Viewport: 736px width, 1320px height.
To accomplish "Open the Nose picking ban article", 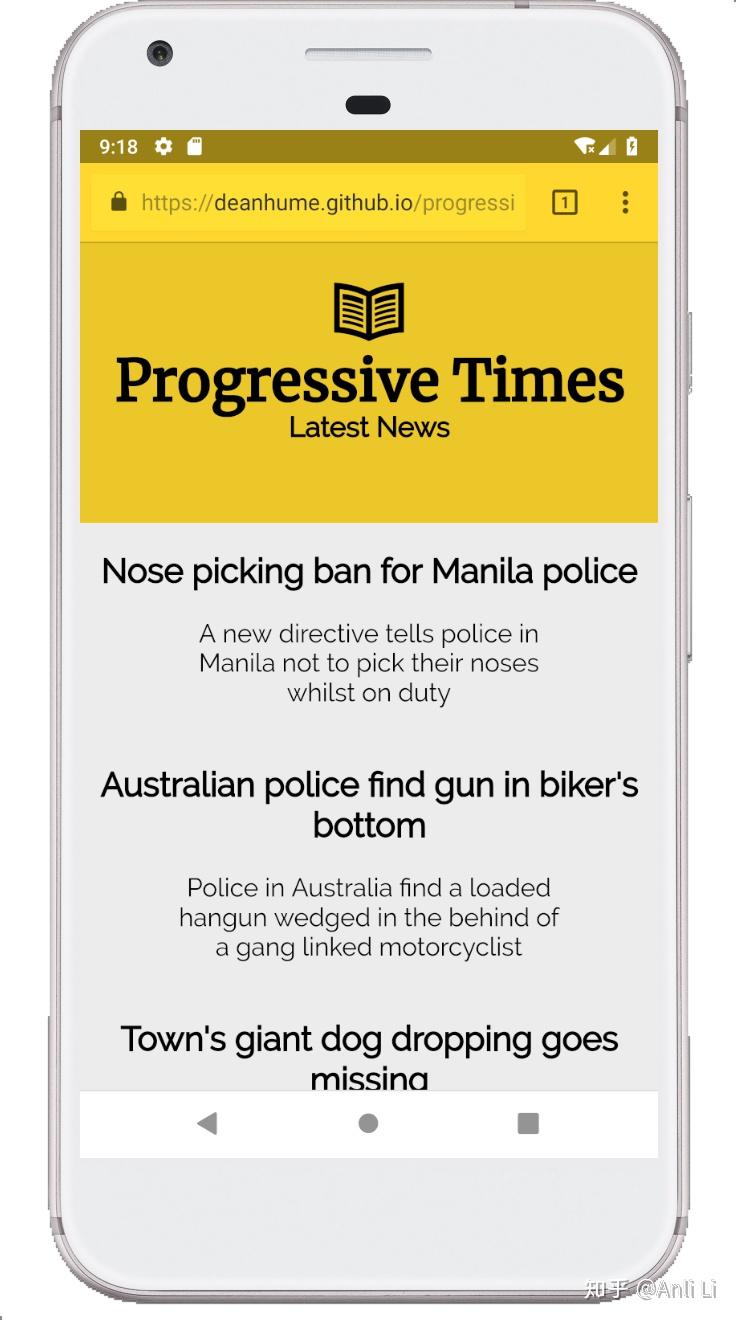I will coord(369,572).
